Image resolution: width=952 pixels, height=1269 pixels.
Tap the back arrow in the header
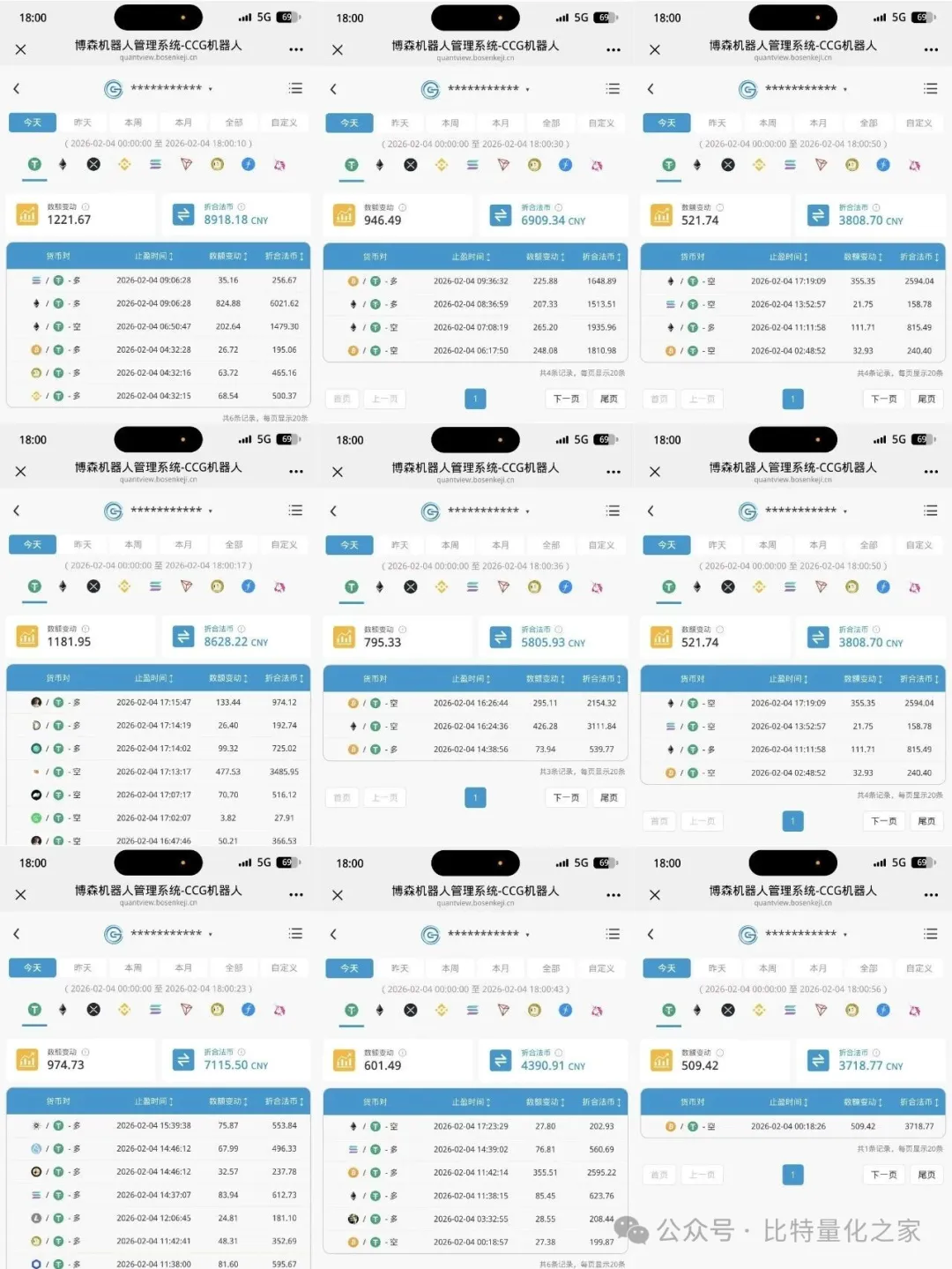point(16,88)
